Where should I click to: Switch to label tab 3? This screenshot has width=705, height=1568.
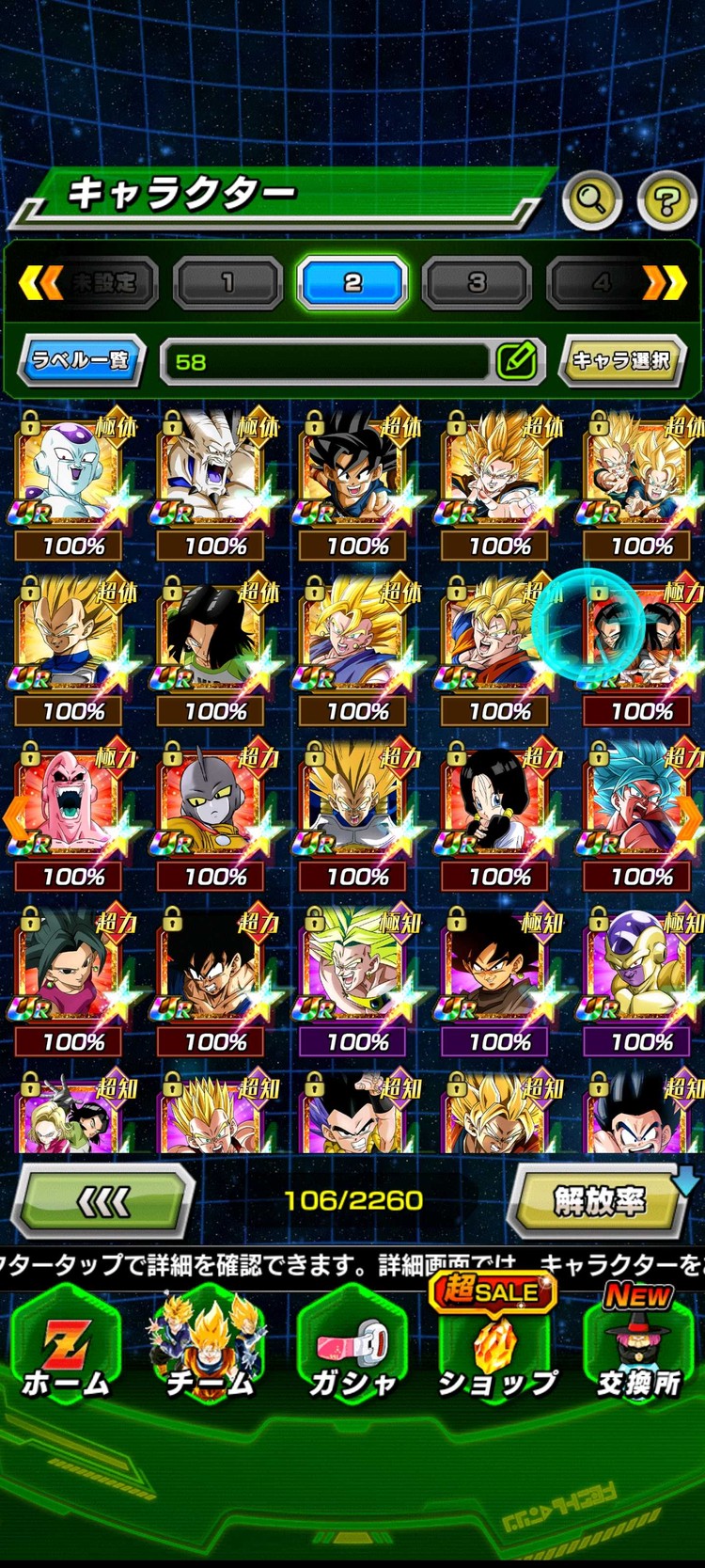pyautogui.click(x=477, y=282)
